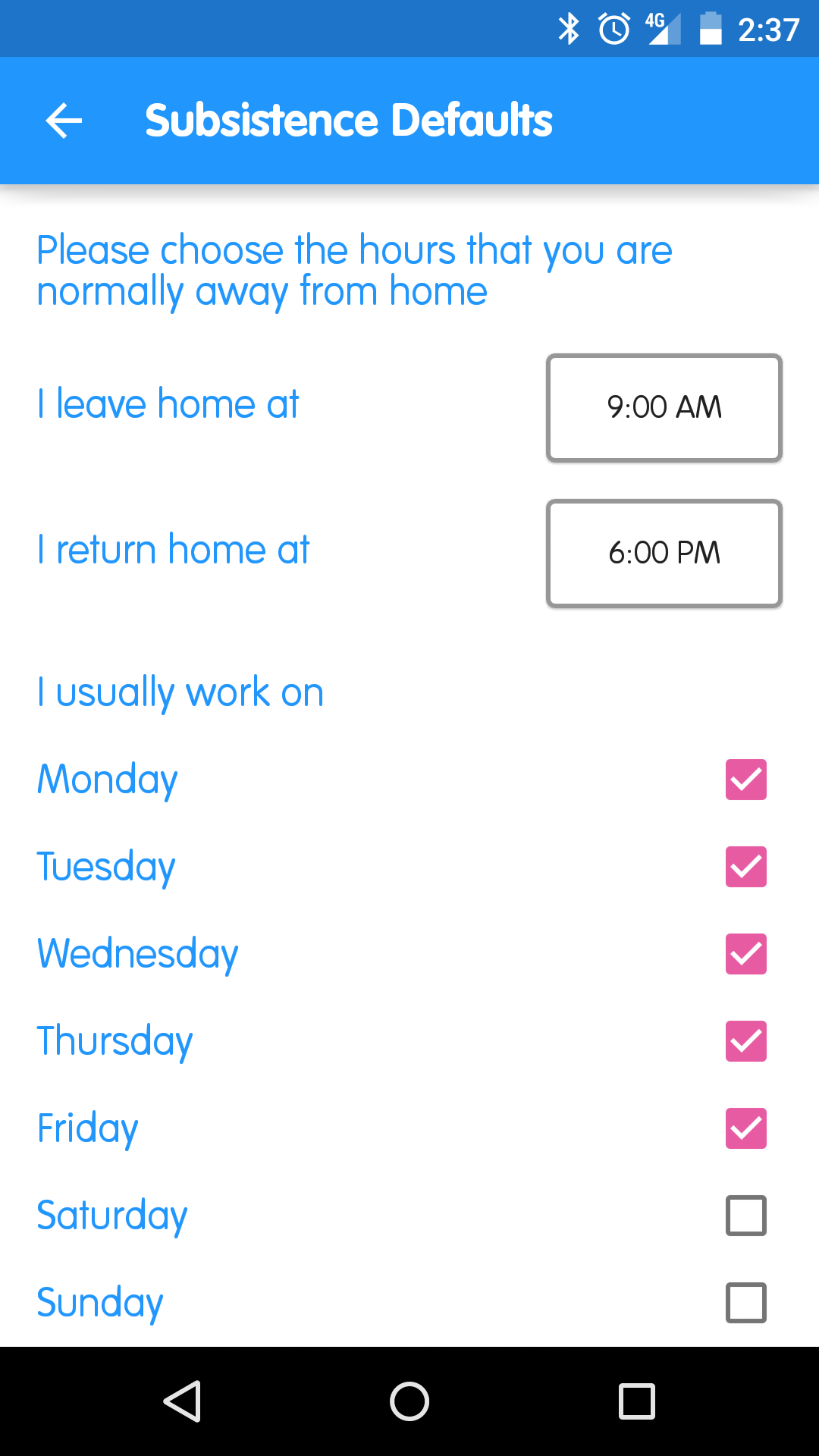Click the battery status icon

[x=710, y=28]
